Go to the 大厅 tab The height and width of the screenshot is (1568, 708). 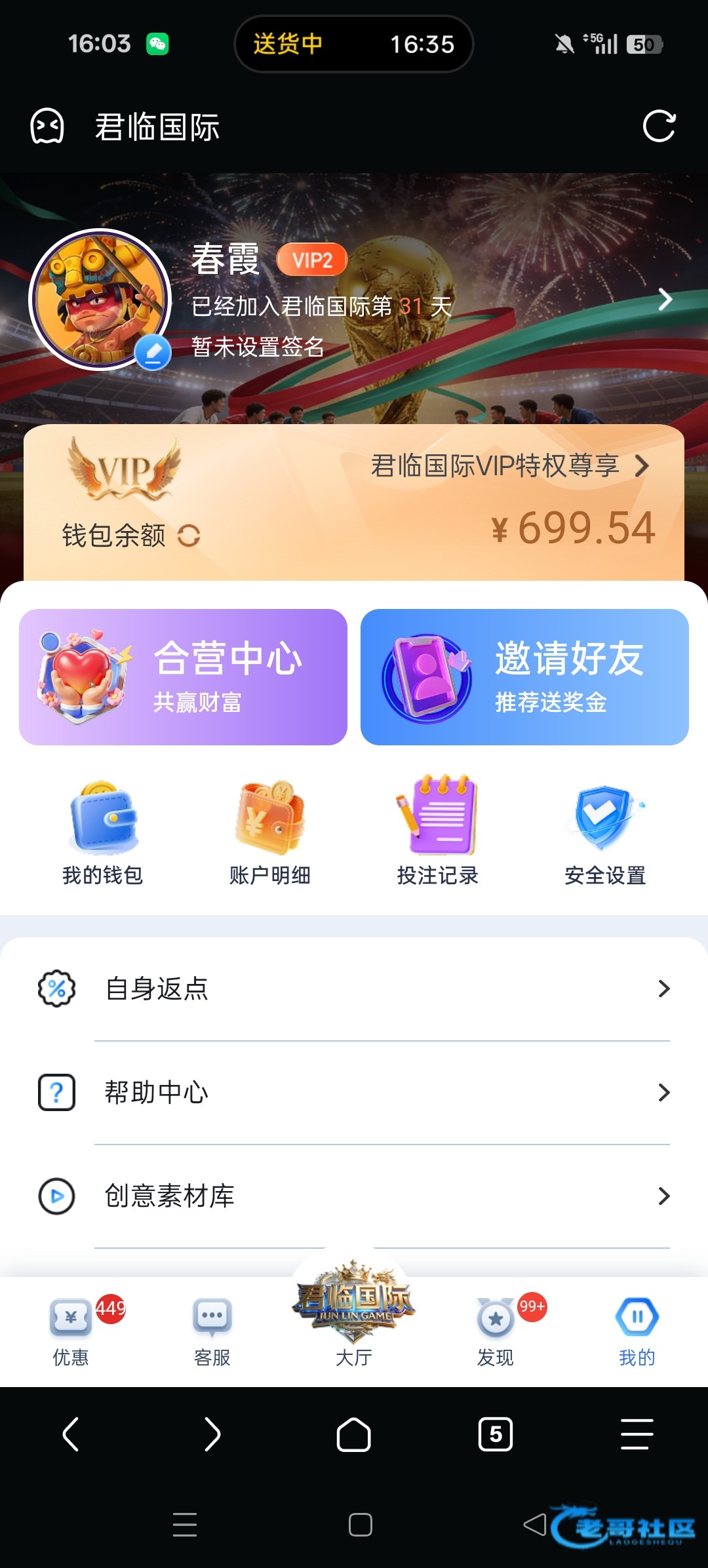[354, 1318]
